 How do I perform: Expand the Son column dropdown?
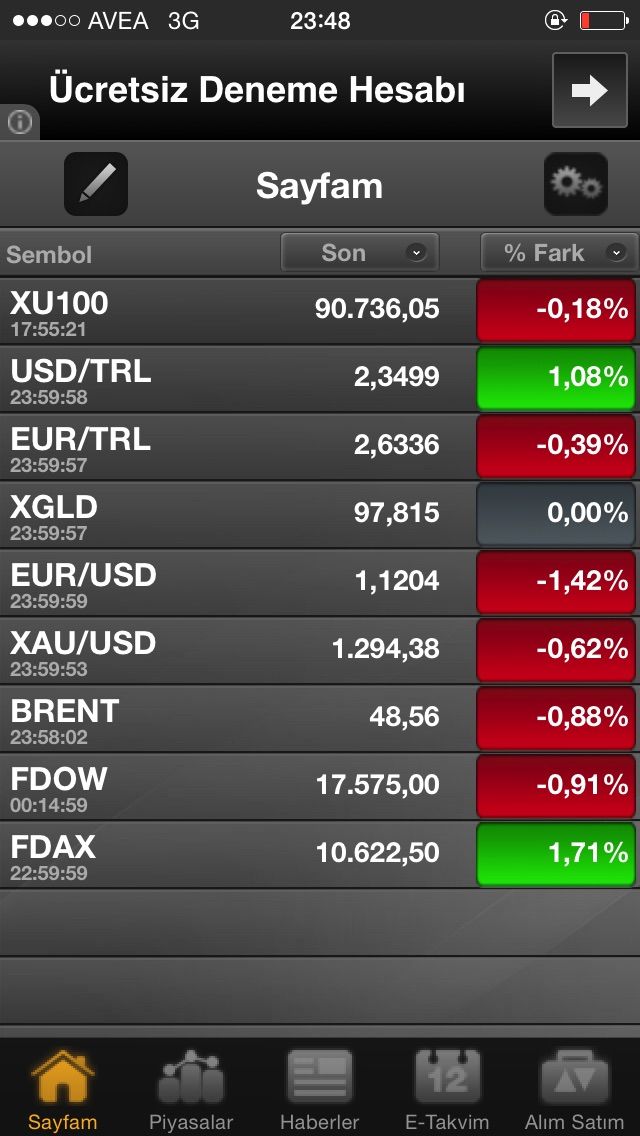[360, 253]
